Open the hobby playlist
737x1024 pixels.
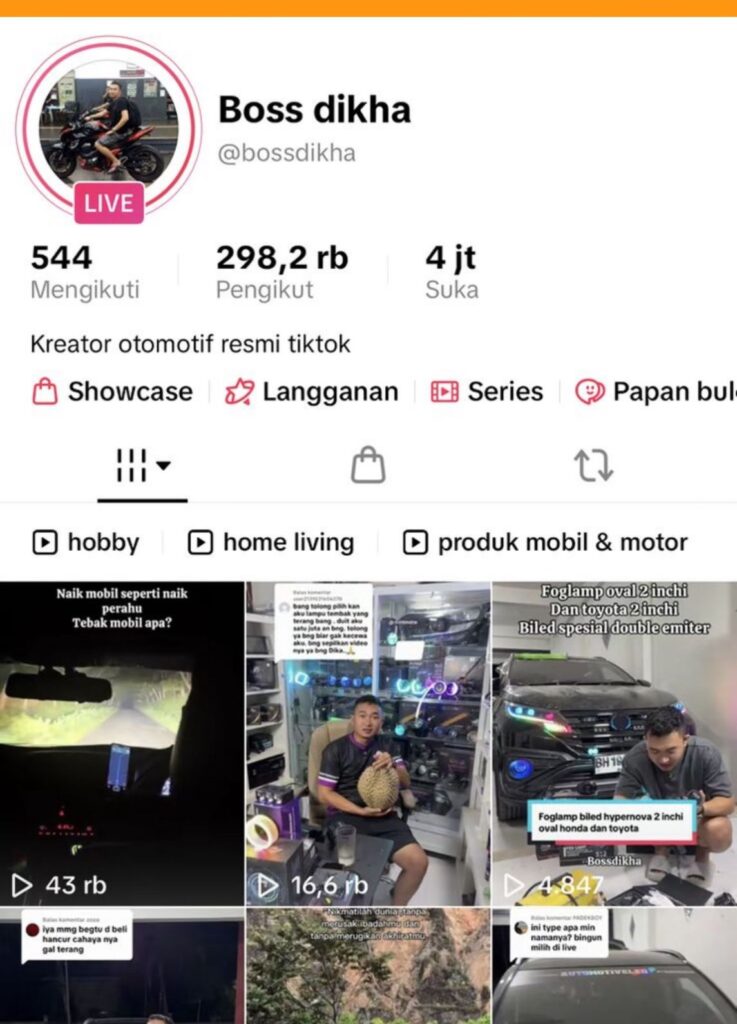(x=86, y=543)
